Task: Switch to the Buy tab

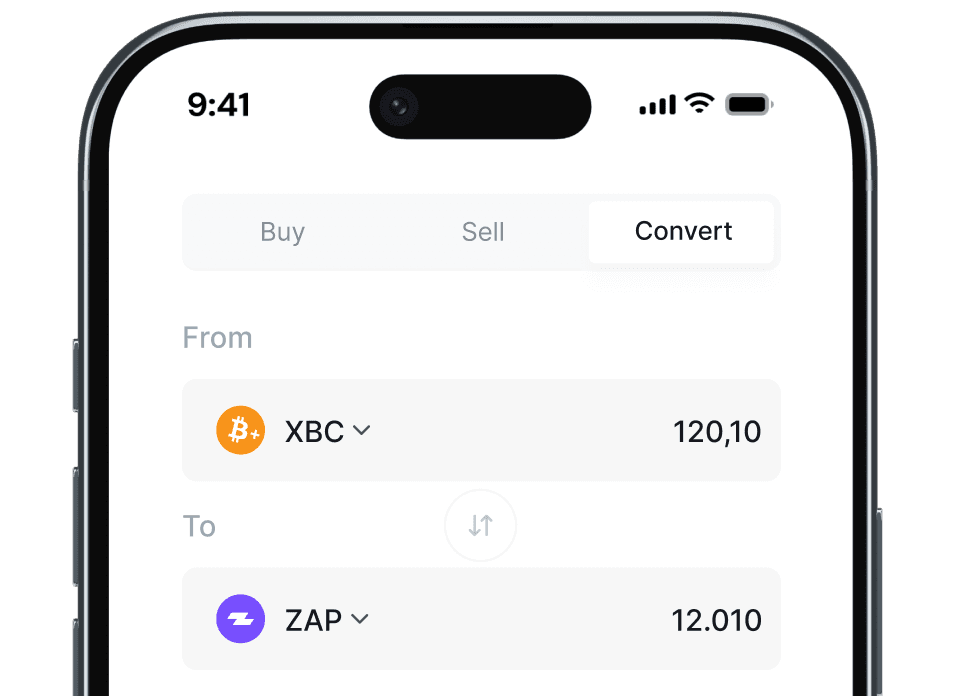Action: click(x=282, y=232)
